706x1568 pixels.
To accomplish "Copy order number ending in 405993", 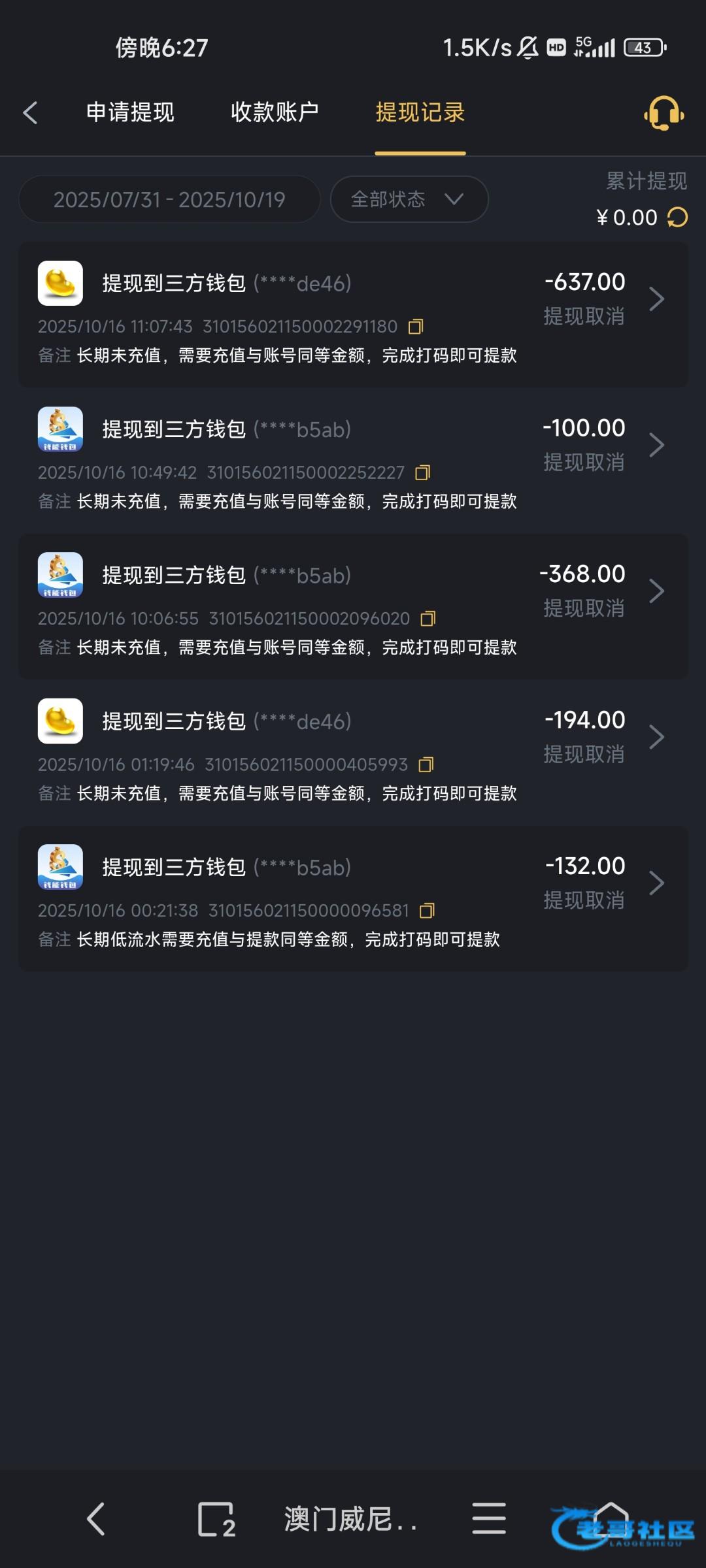I will pyautogui.click(x=426, y=764).
